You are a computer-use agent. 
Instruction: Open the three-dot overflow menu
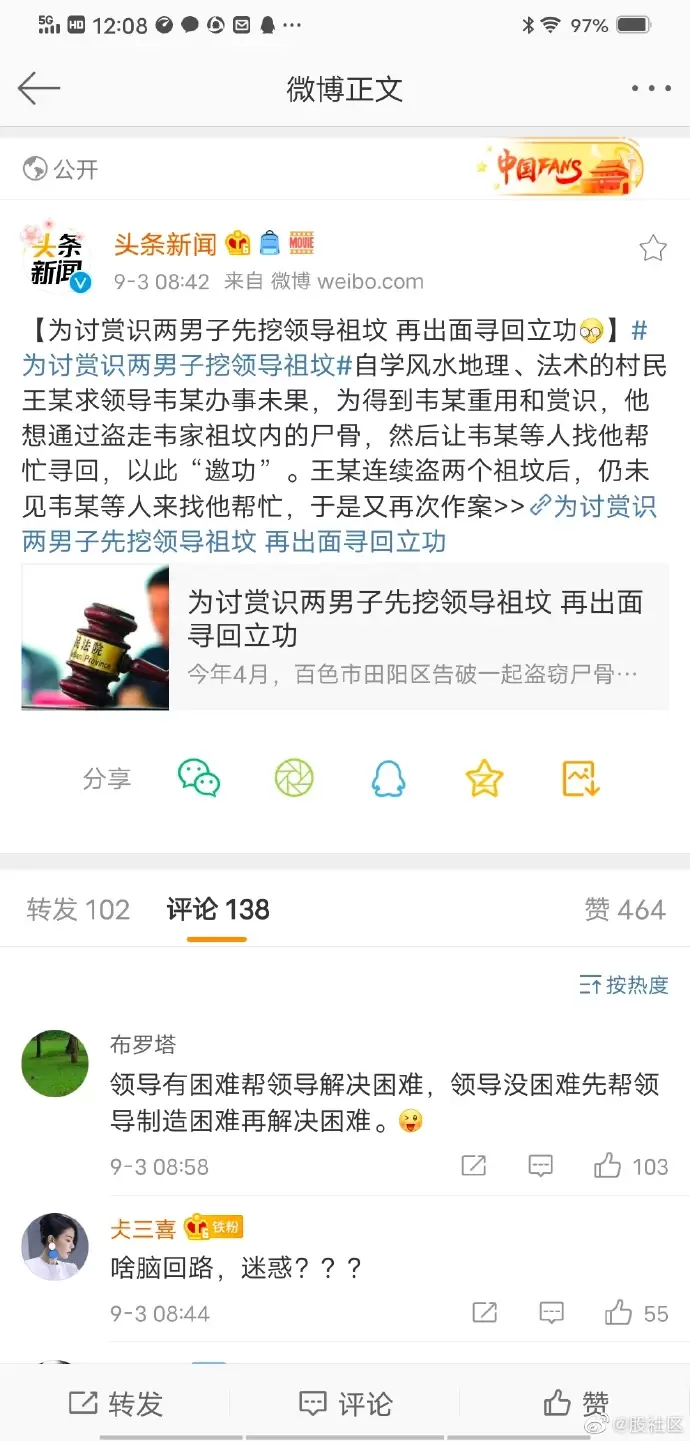(x=651, y=89)
